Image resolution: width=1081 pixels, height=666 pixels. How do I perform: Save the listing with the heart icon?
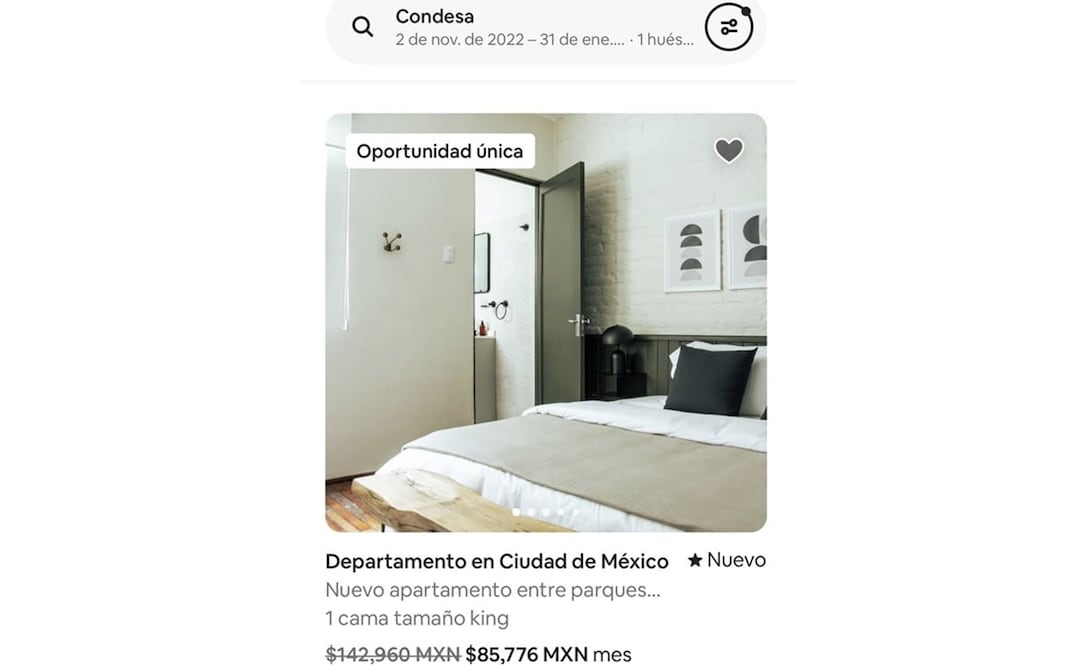click(729, 151)
